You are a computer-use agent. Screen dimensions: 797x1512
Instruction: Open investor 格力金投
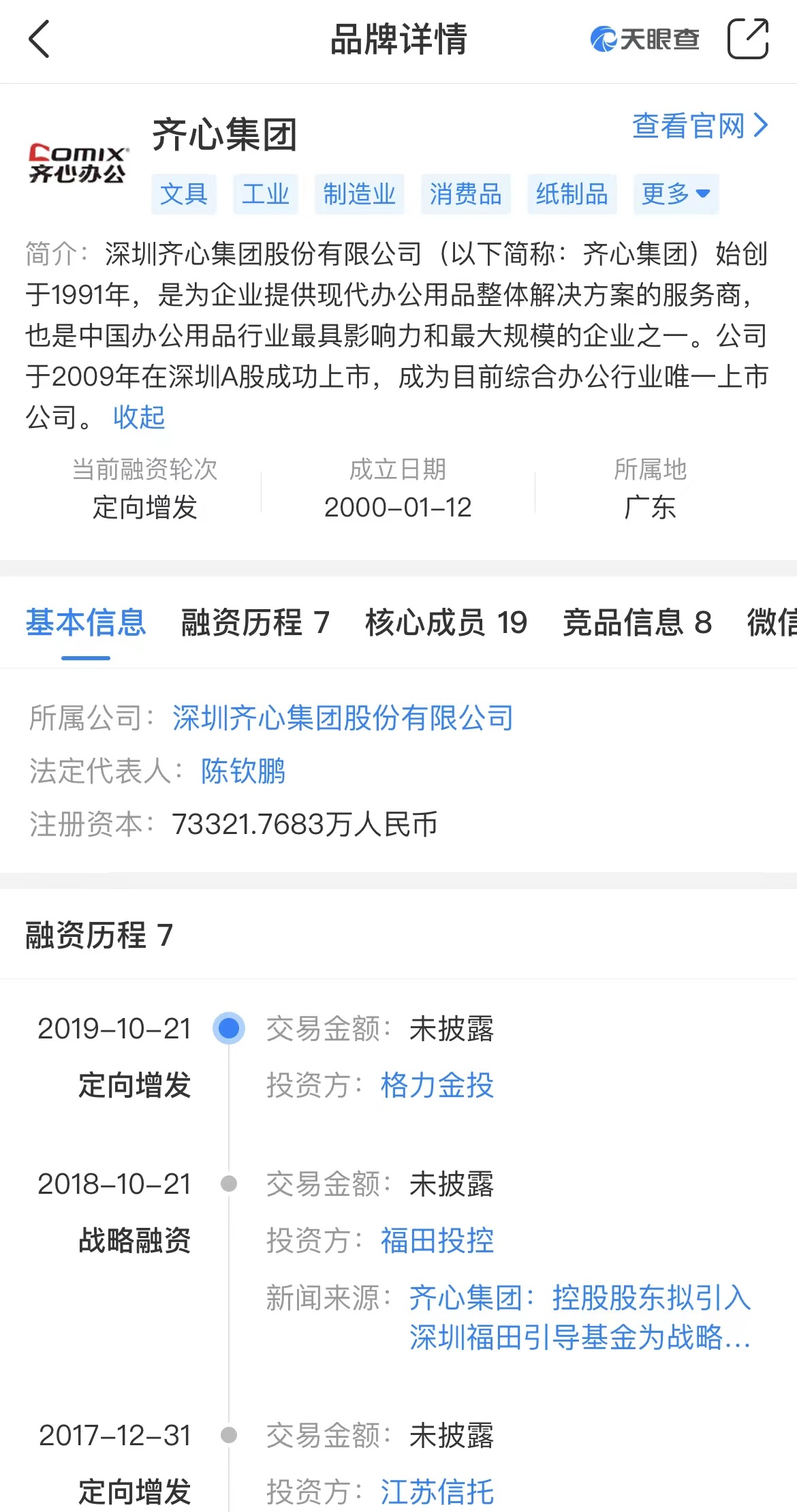pyautogui.click(x=437, y=1085)
